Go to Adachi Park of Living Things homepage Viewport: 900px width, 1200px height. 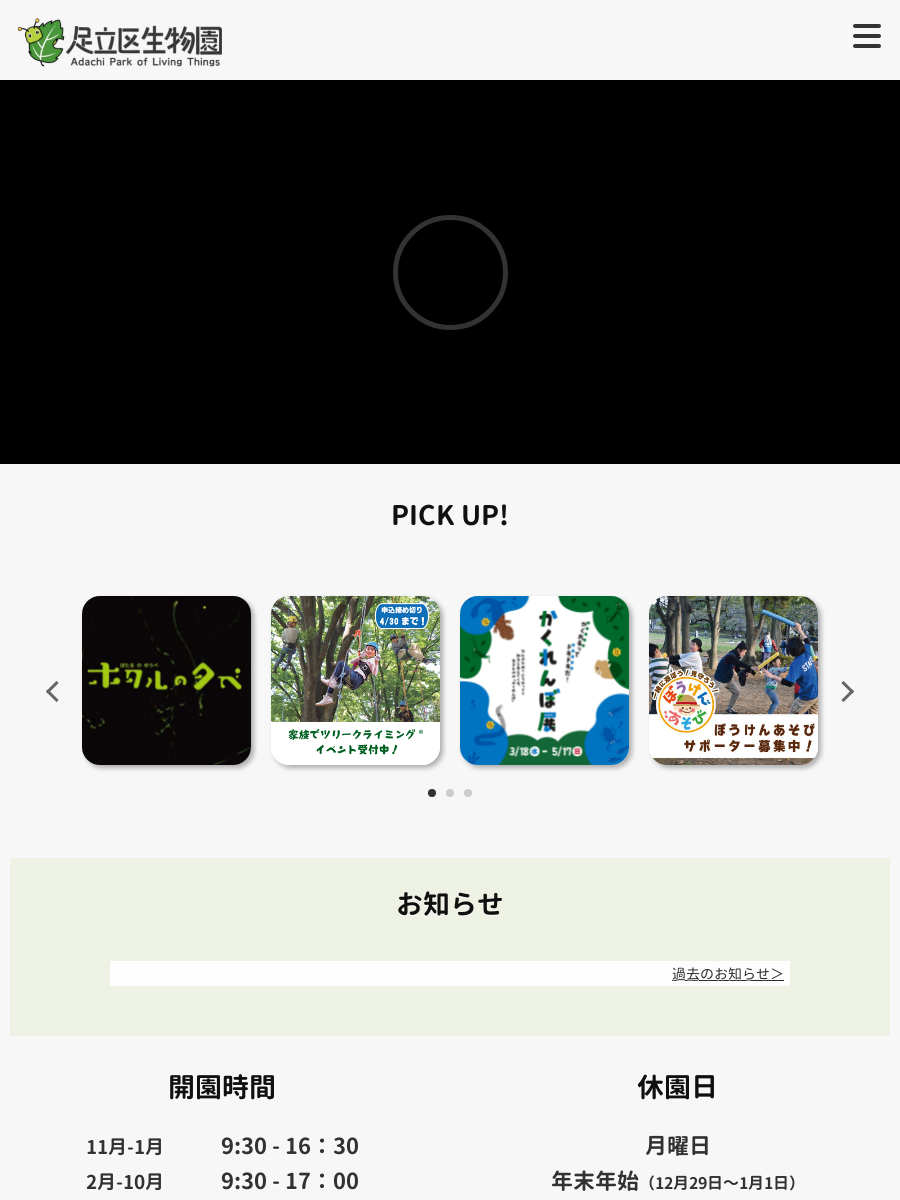click(120, 42)
